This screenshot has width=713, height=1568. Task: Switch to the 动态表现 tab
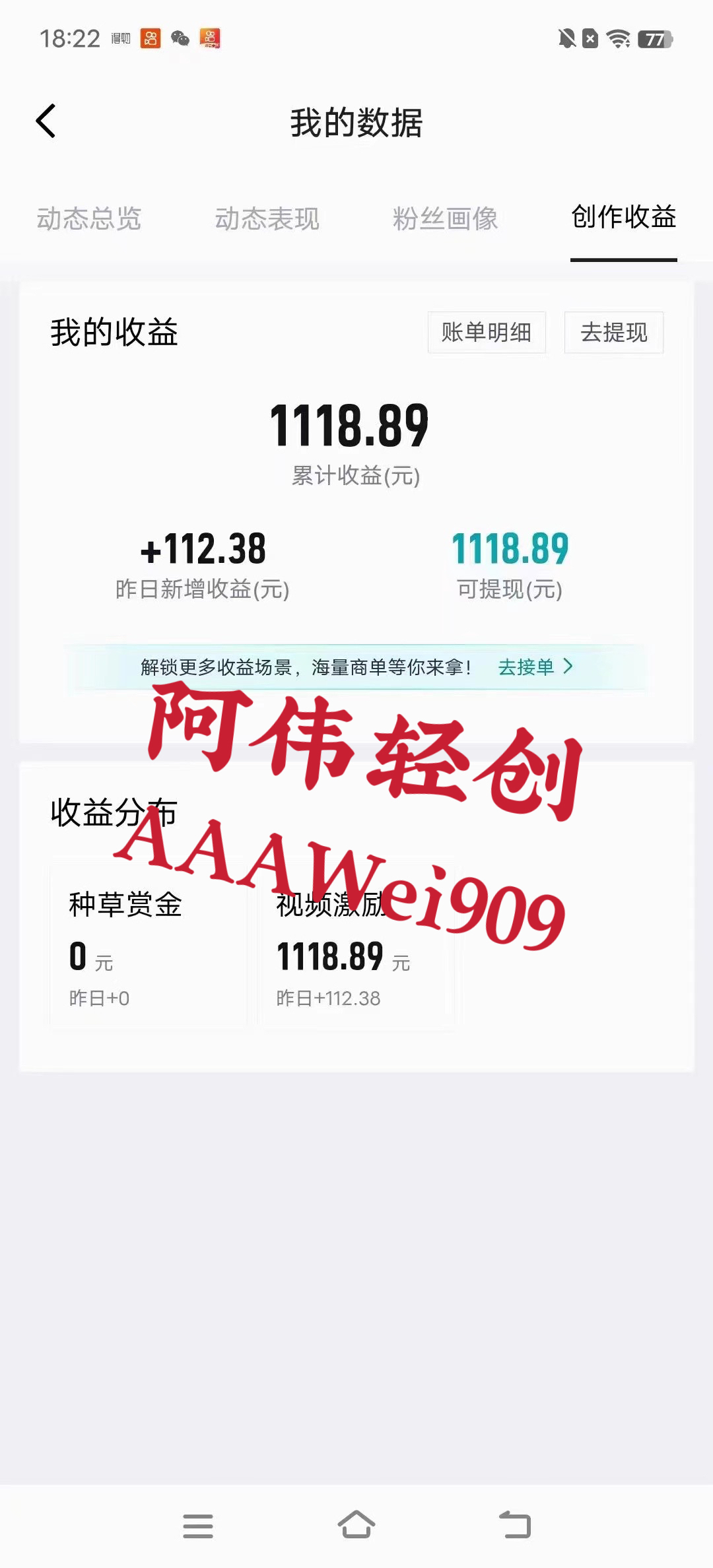pos(267,219)
